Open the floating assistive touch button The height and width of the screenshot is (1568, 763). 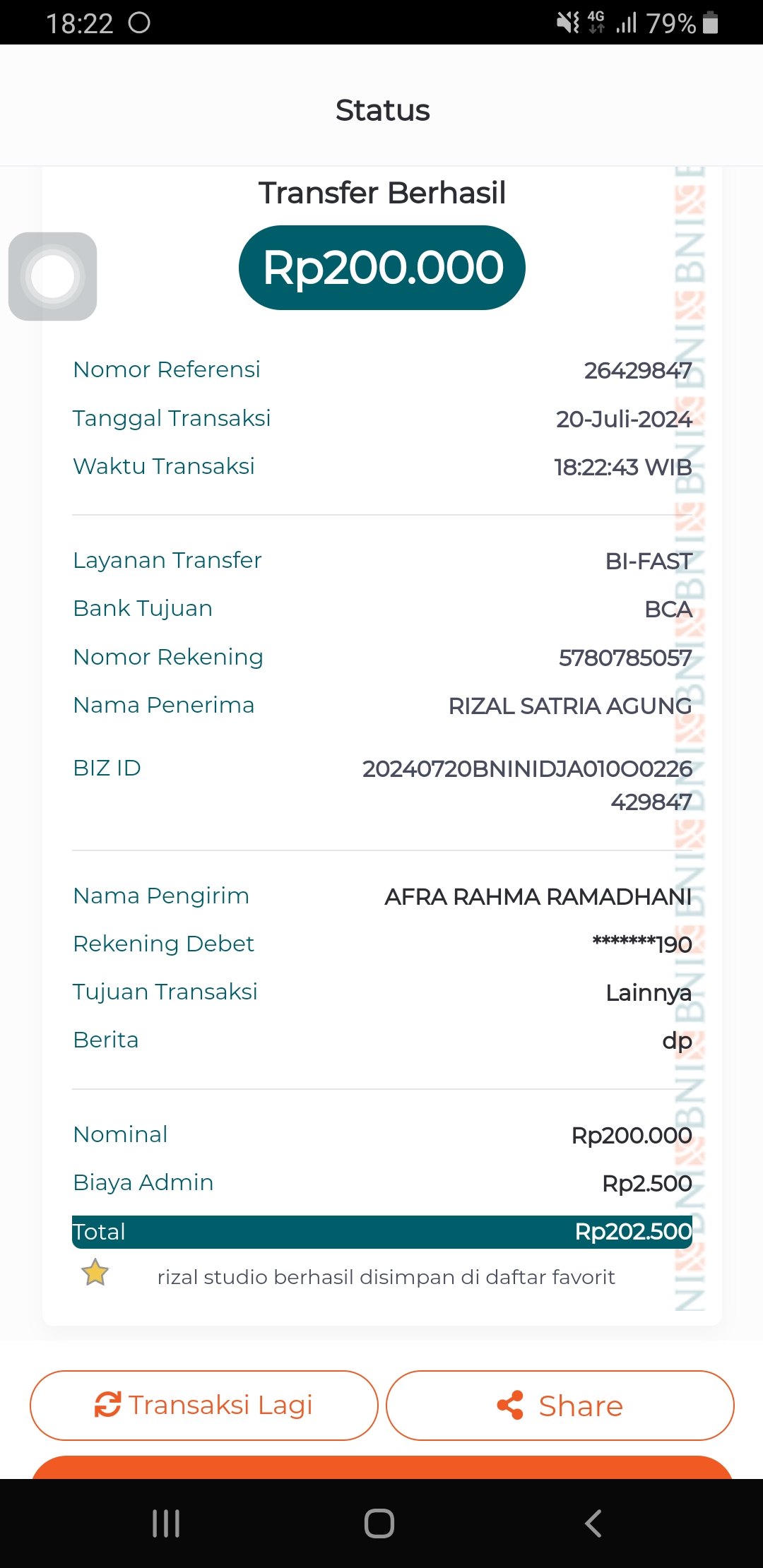(53, 276)
